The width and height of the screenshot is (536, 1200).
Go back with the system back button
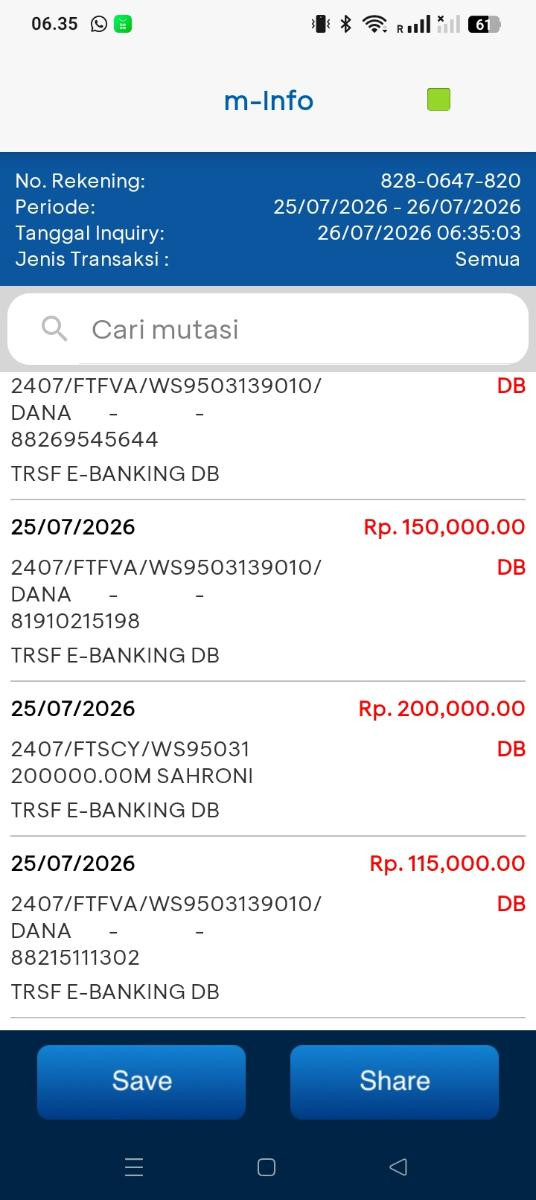[398, 1166]
